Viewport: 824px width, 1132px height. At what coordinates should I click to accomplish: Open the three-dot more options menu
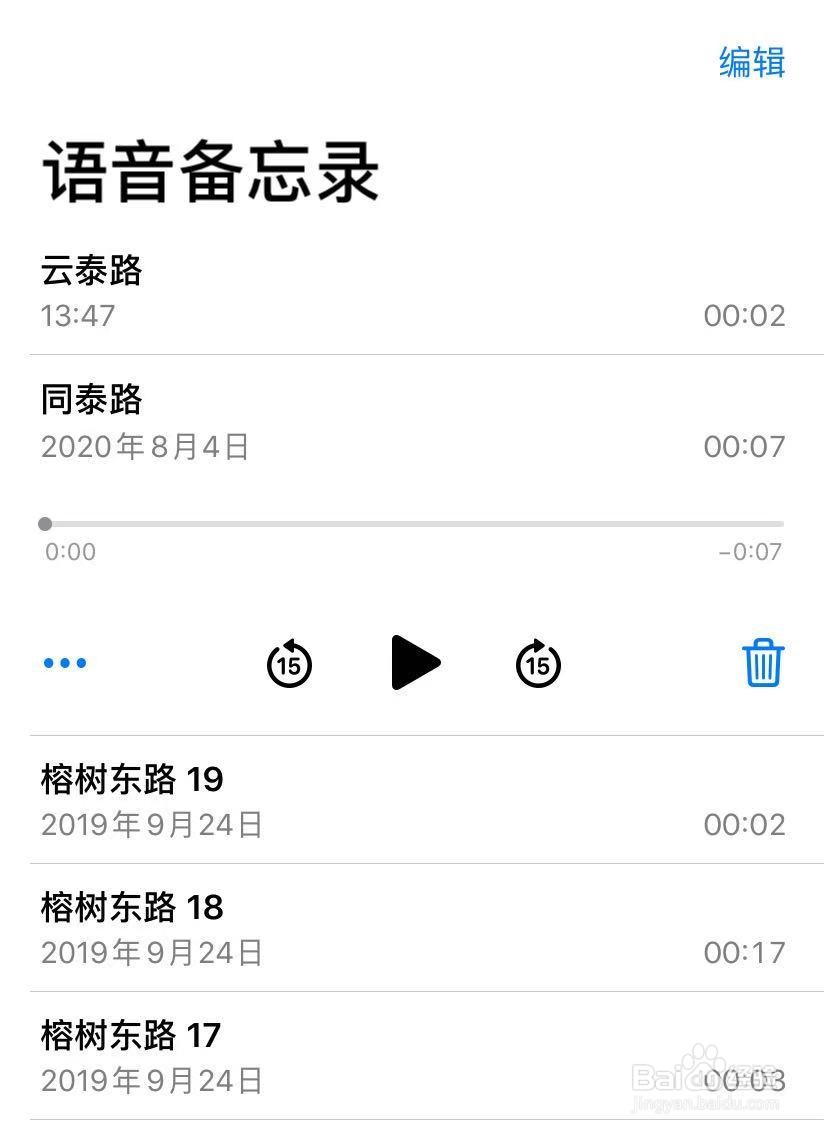tap(66, 663)
